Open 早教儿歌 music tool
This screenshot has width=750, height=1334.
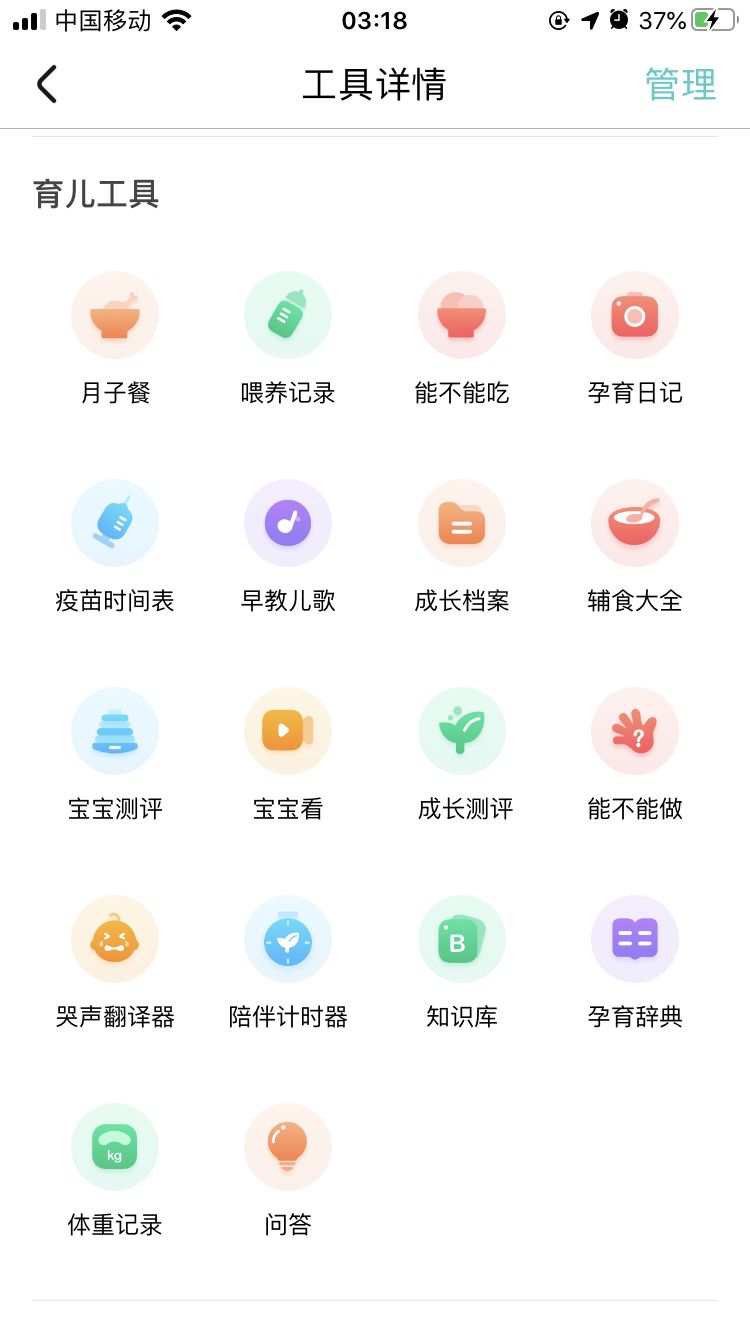click(288, 522)
